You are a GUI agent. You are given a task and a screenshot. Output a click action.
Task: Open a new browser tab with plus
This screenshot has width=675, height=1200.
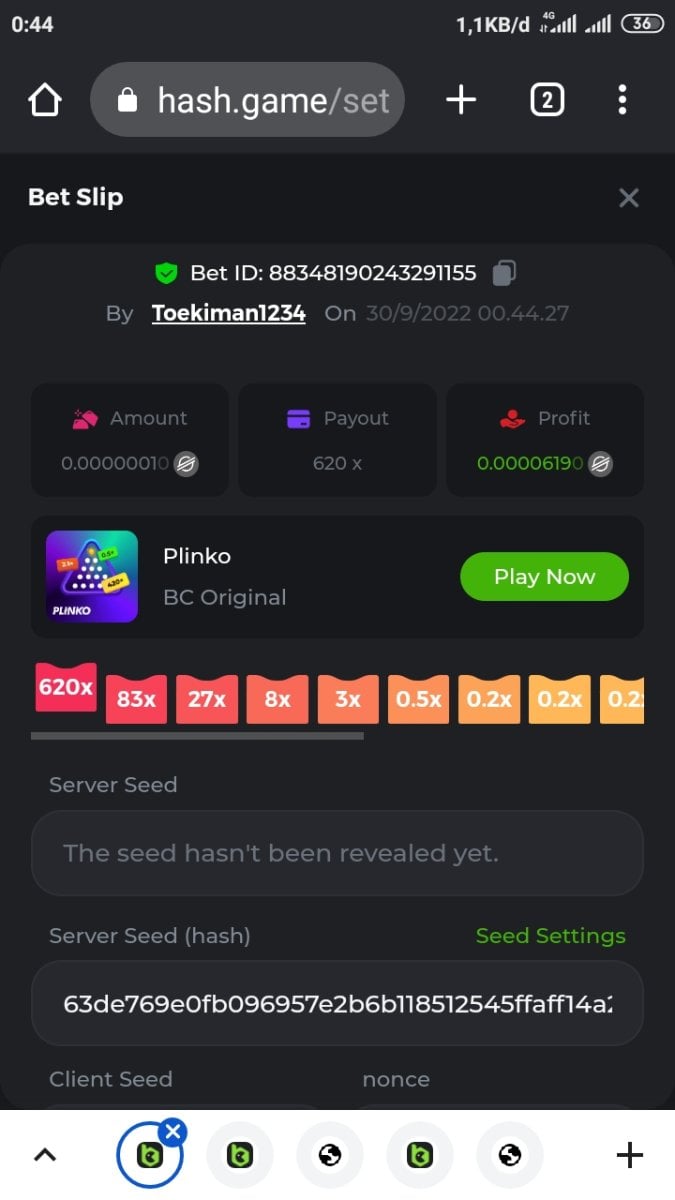click(460, 100)
